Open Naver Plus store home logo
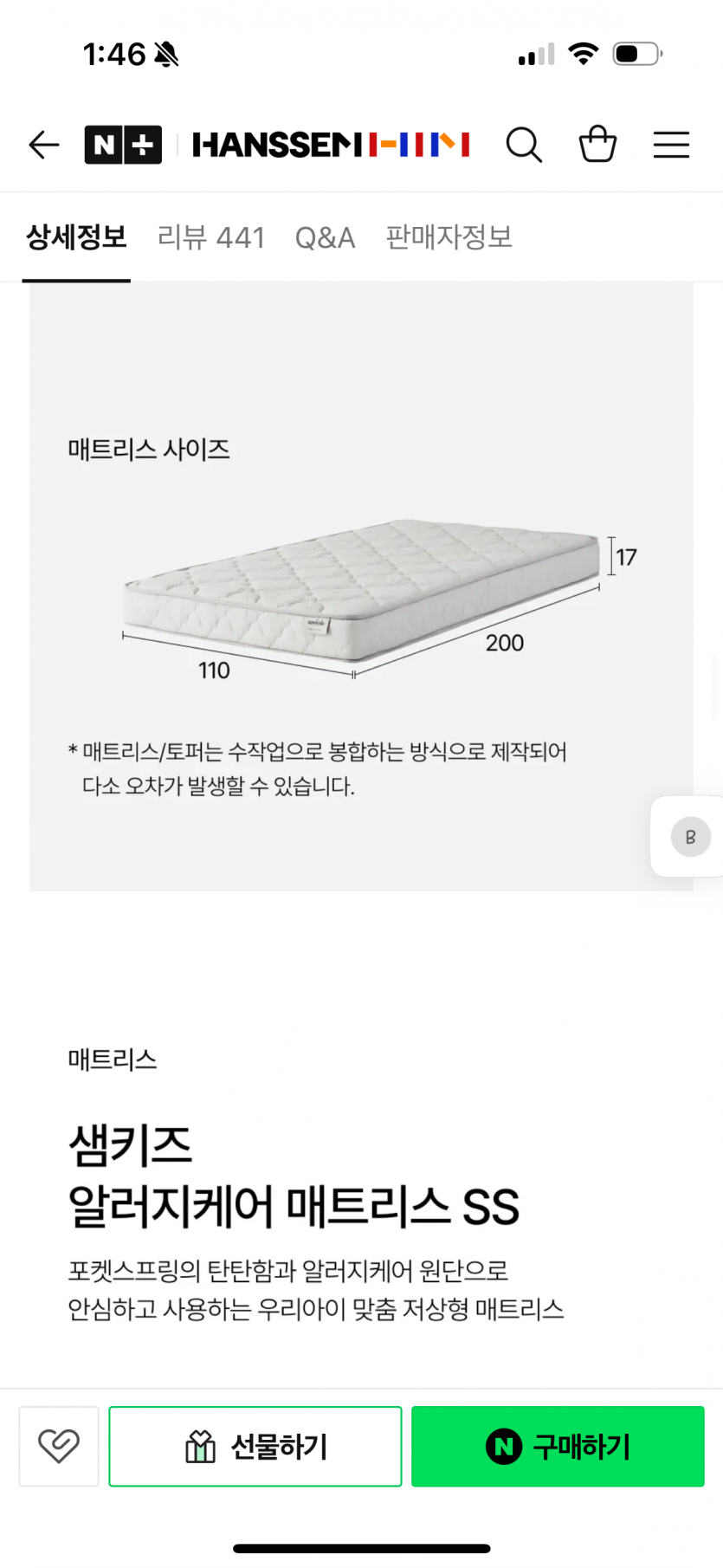723x1568 pixels. point(123,145)
